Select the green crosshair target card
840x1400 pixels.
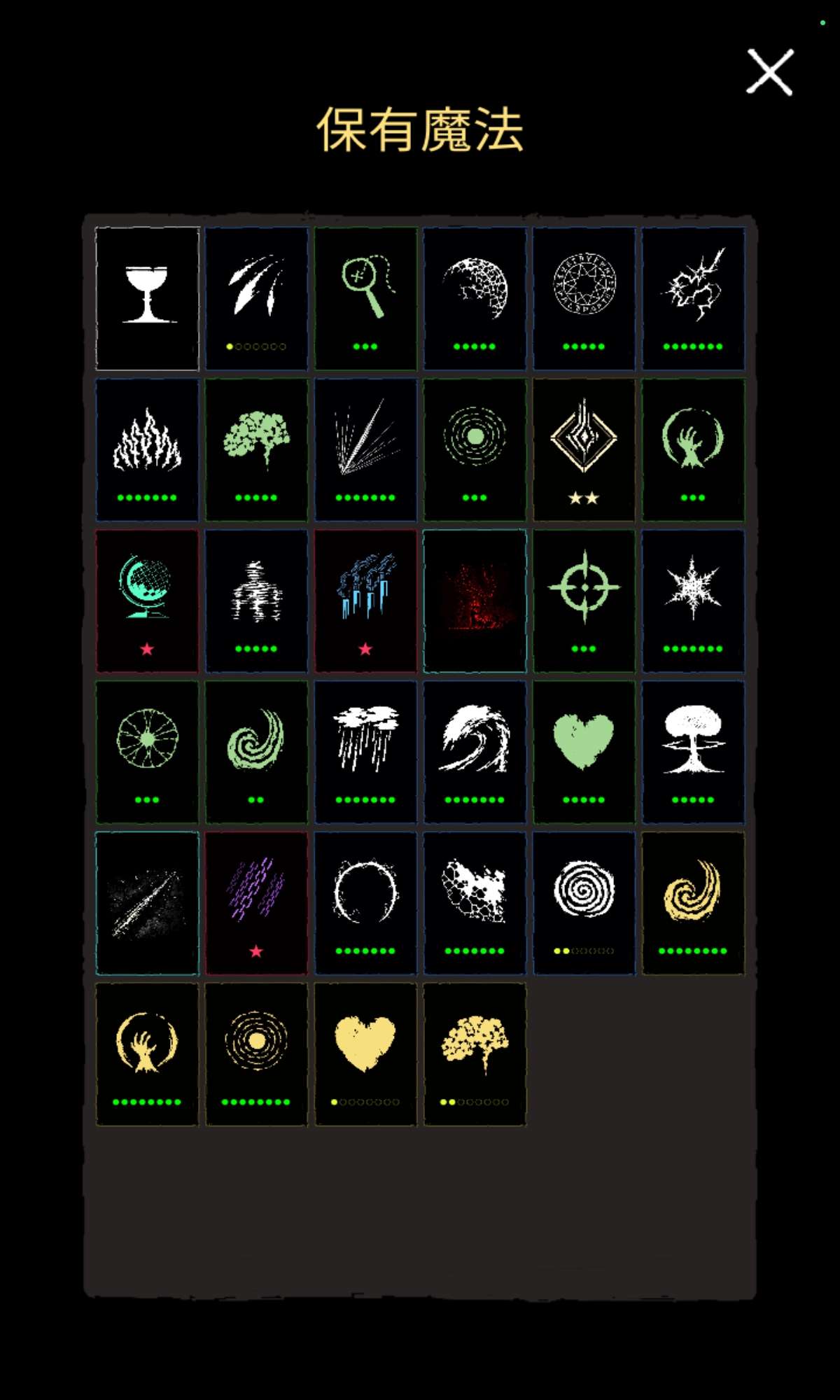[x=584, y=601]
